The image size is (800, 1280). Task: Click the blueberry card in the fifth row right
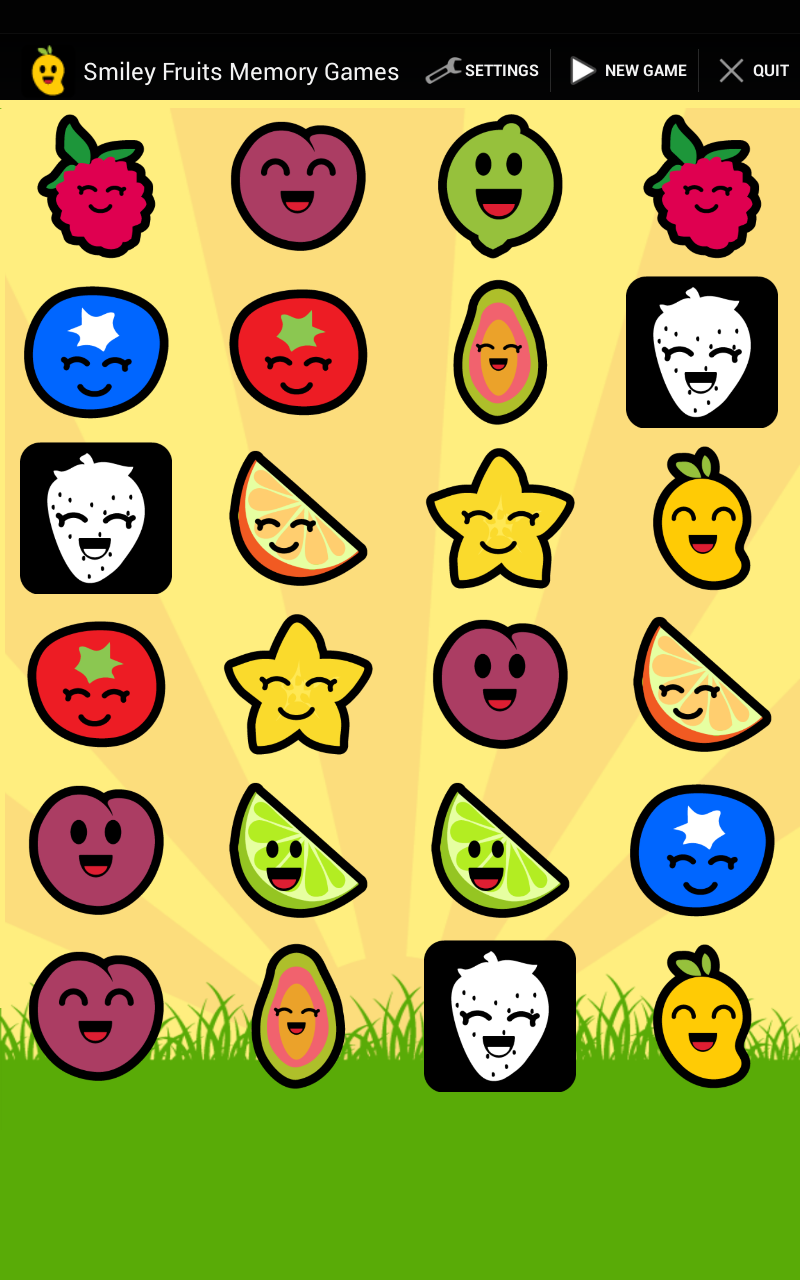[701, 850]
